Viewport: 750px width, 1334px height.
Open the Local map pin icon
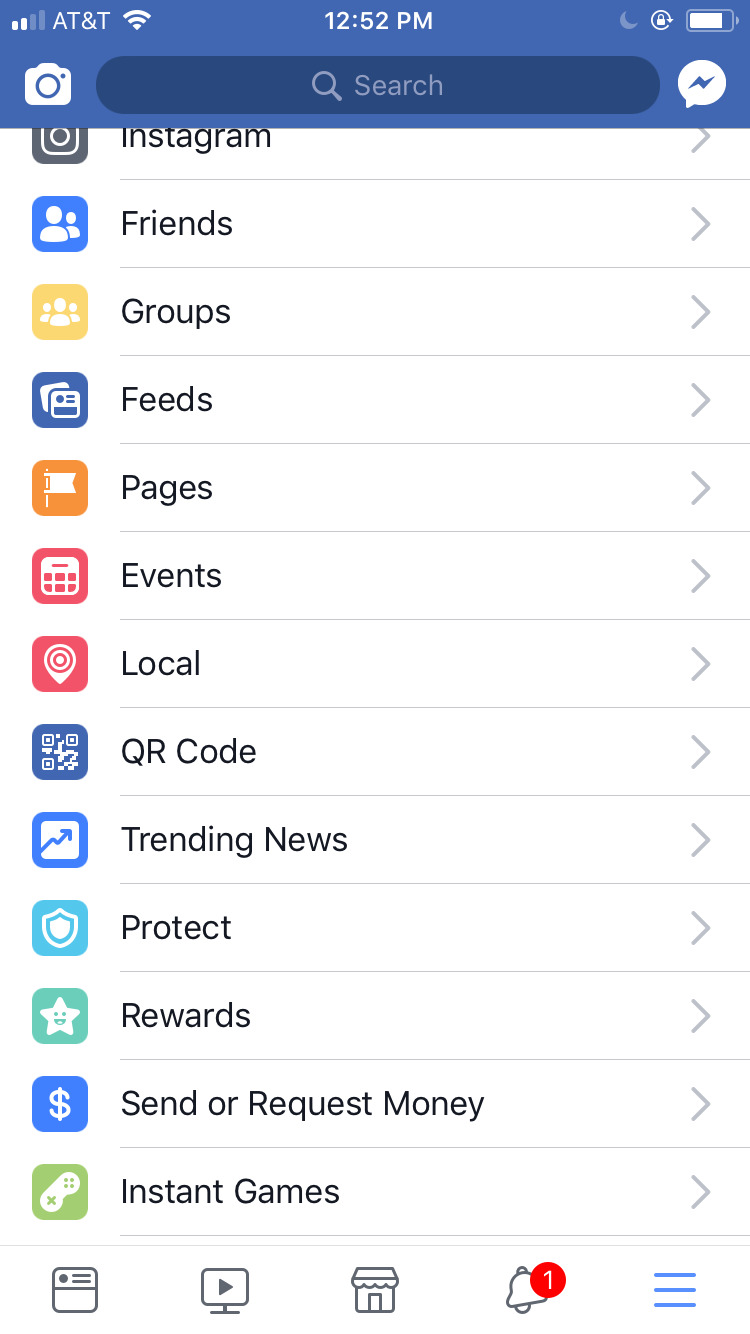pos(60,664)
